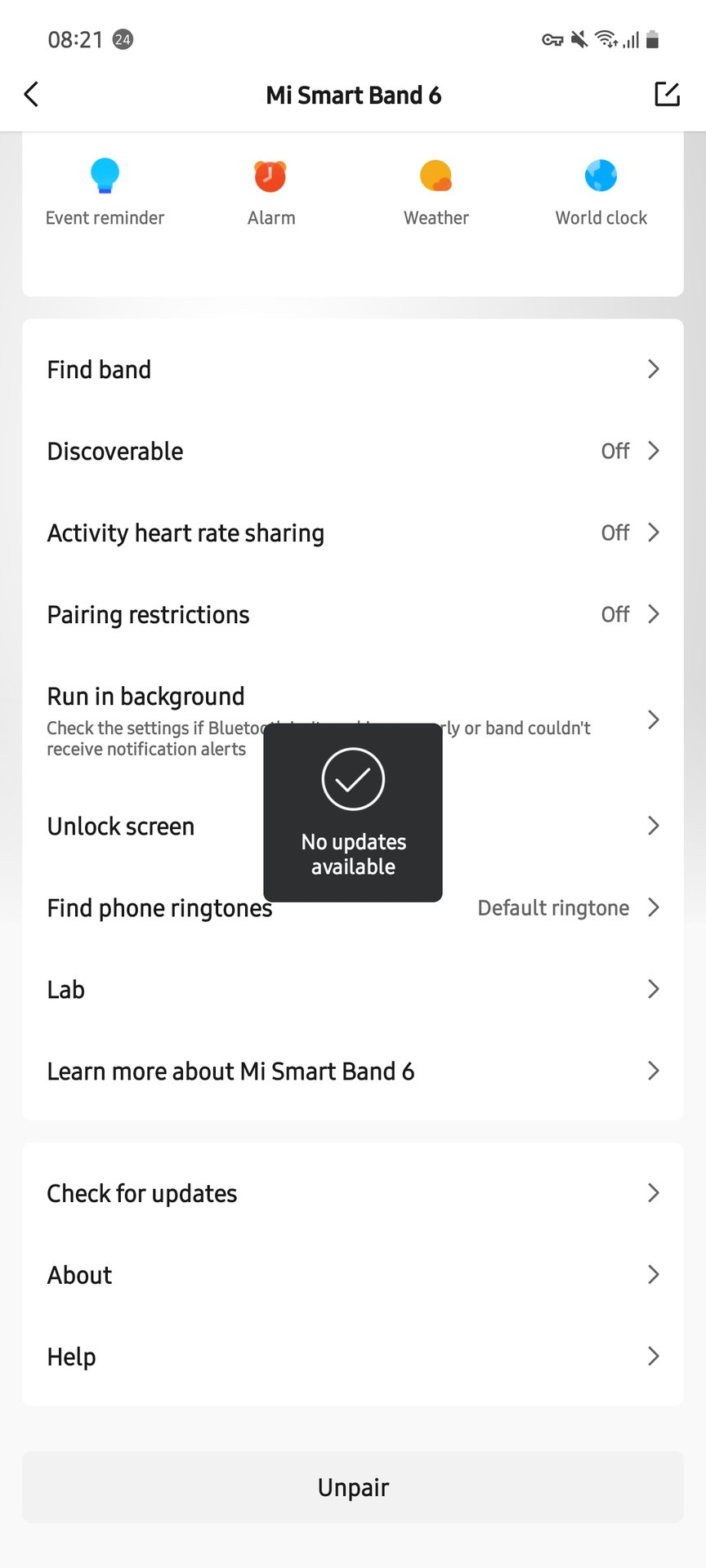Open Pairing restrictions setting
The image size is (706, 1568).
pos(353,614)
